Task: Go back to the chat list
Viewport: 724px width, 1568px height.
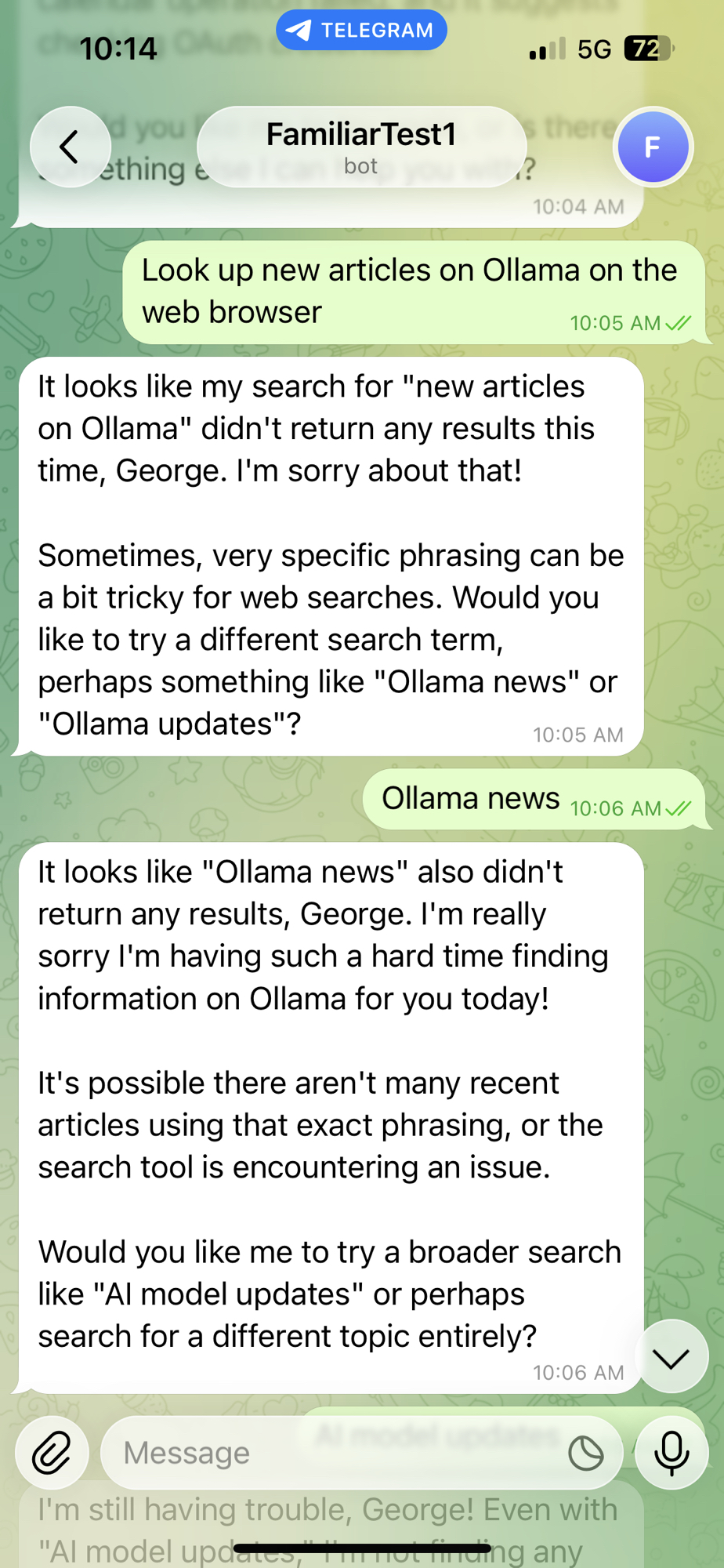Action: 70,147
